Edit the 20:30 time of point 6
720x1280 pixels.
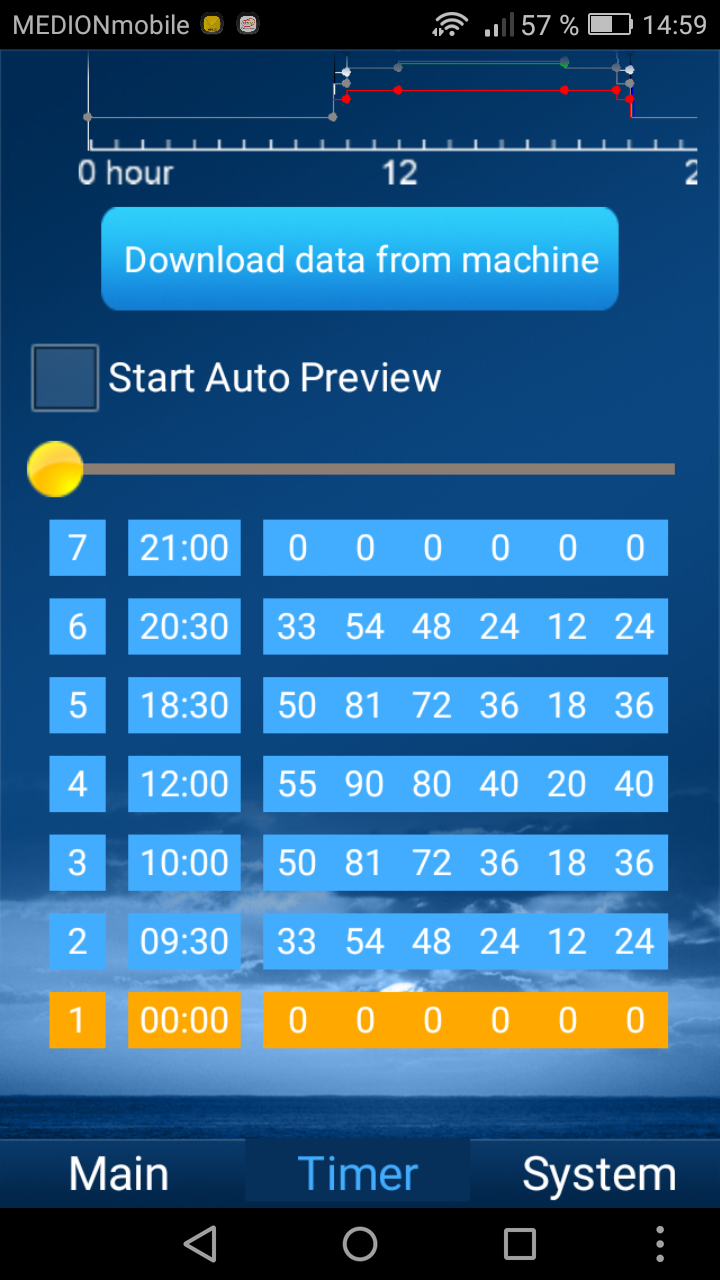tap(184, 627)
